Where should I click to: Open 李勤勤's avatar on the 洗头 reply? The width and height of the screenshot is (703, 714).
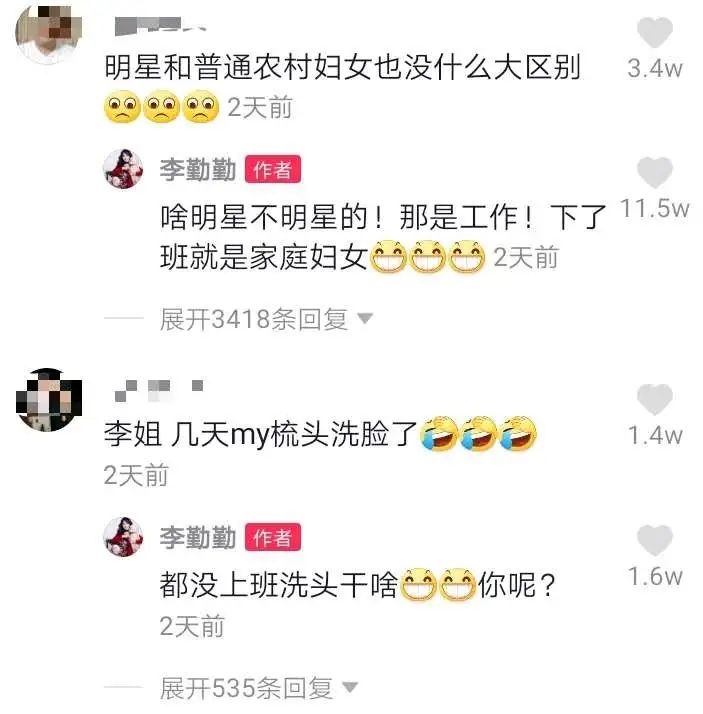(x=124, y=538)
